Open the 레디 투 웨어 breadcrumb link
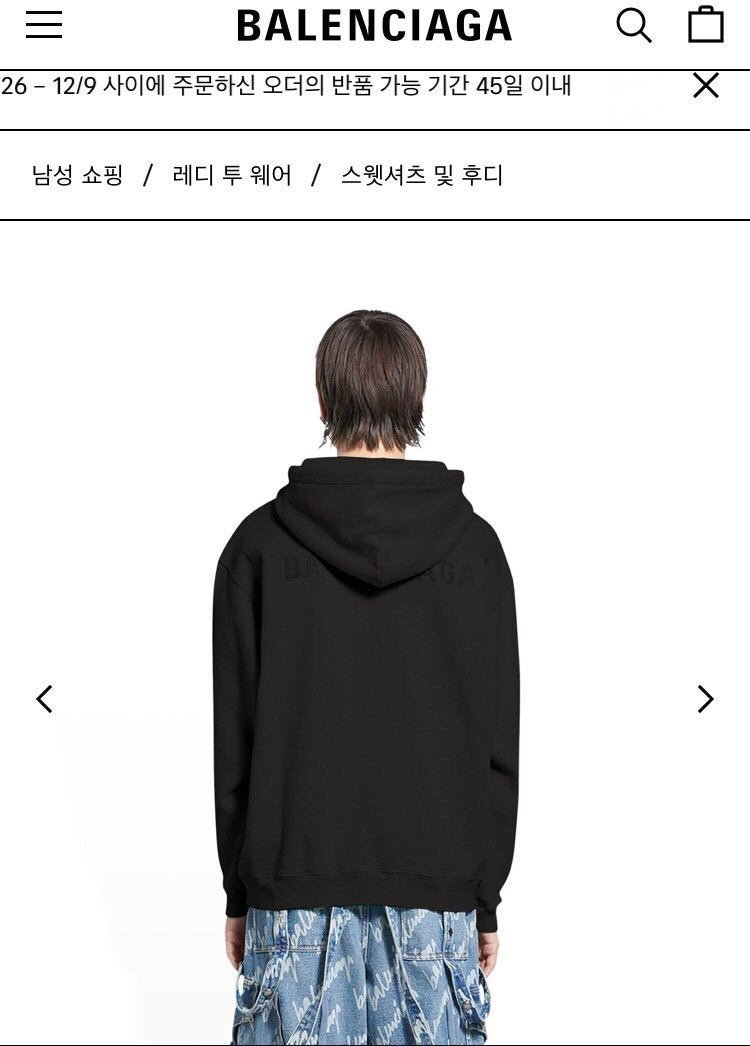The height and width of the screenshot is (1046, 750). click(232, 176)
